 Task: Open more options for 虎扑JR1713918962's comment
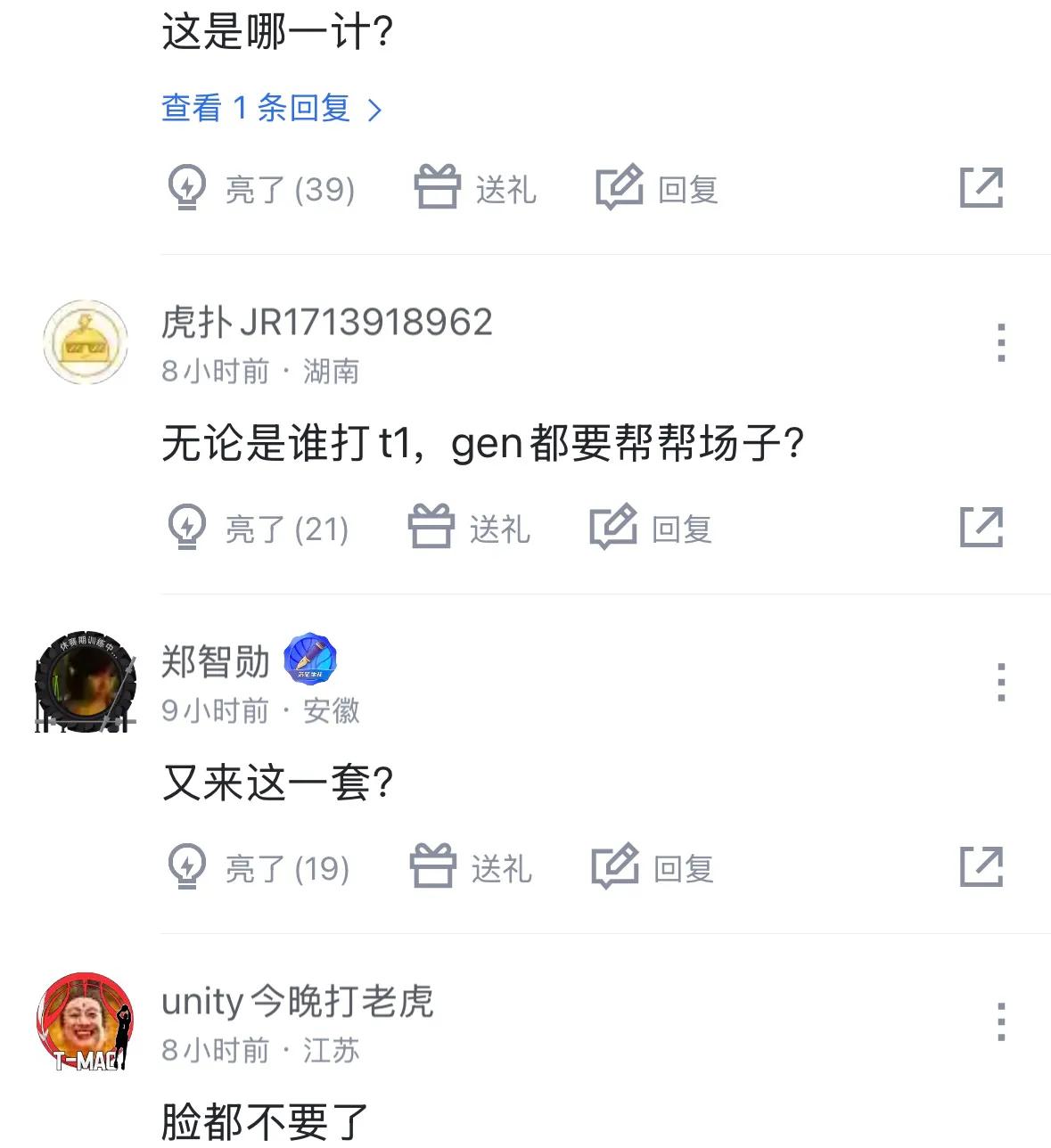[x=1001, y=342]
